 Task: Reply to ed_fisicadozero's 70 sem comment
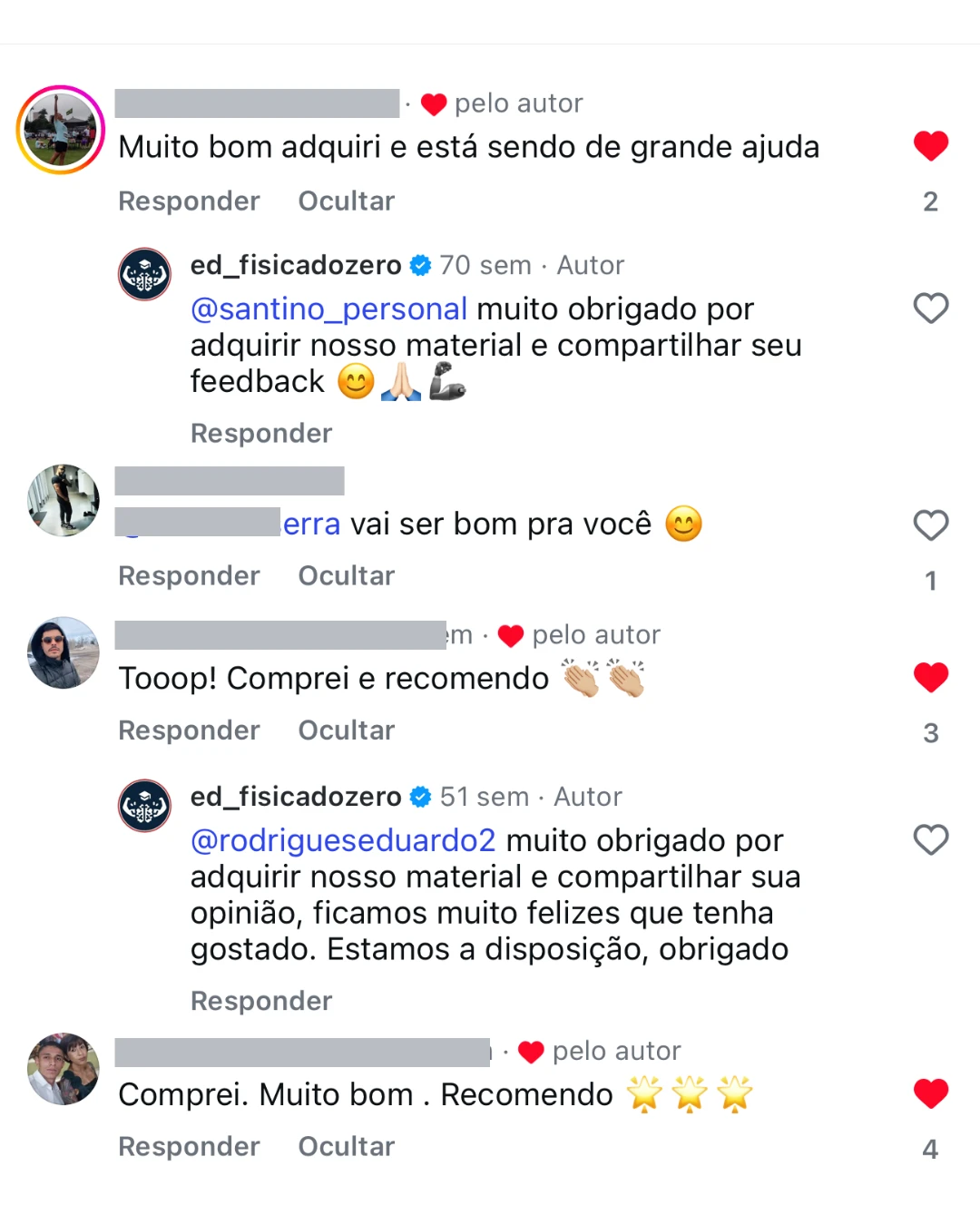(x=261, y=433)
